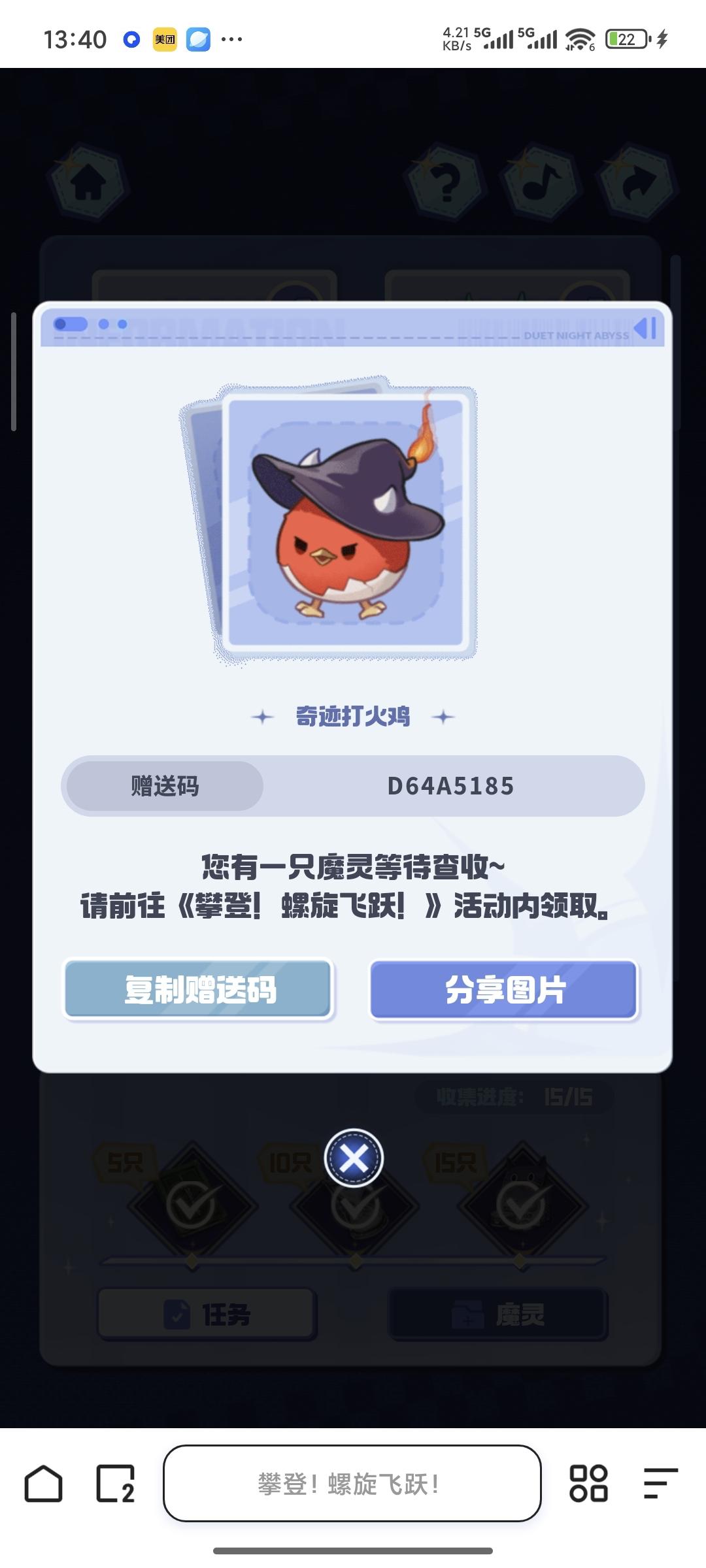Screen dimensions: 706x1568
Task: Tap the 分享图片 share button
Action: pyautogui.click(x=503, y=989)
